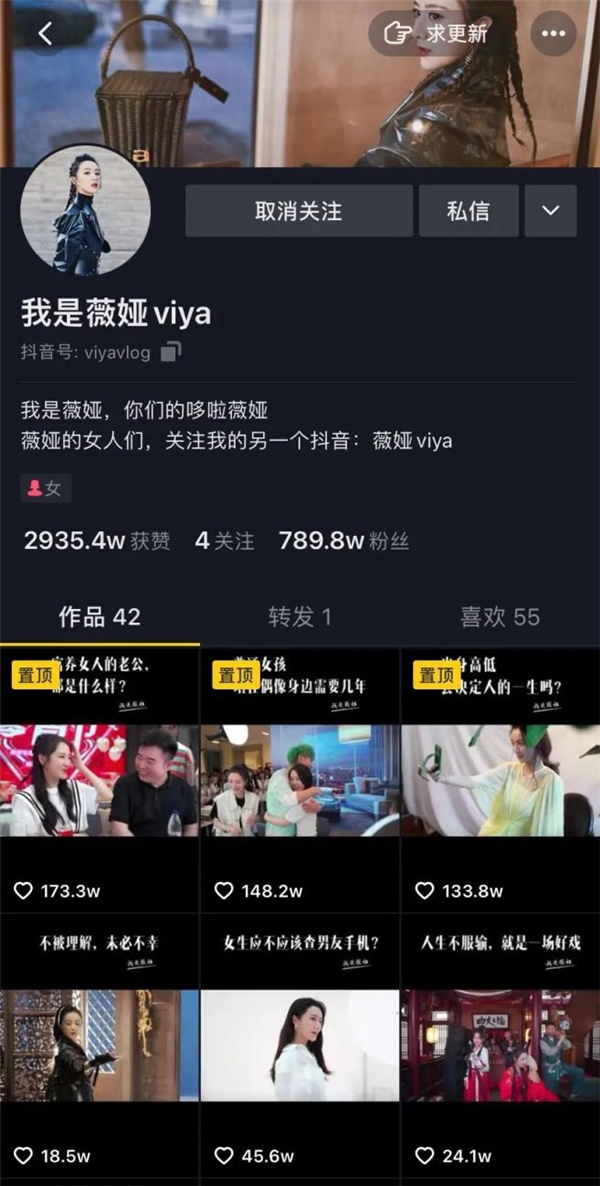Open 私信 to send a private message
Viewport: 600px width, 1186px height.
click(468, 211)
